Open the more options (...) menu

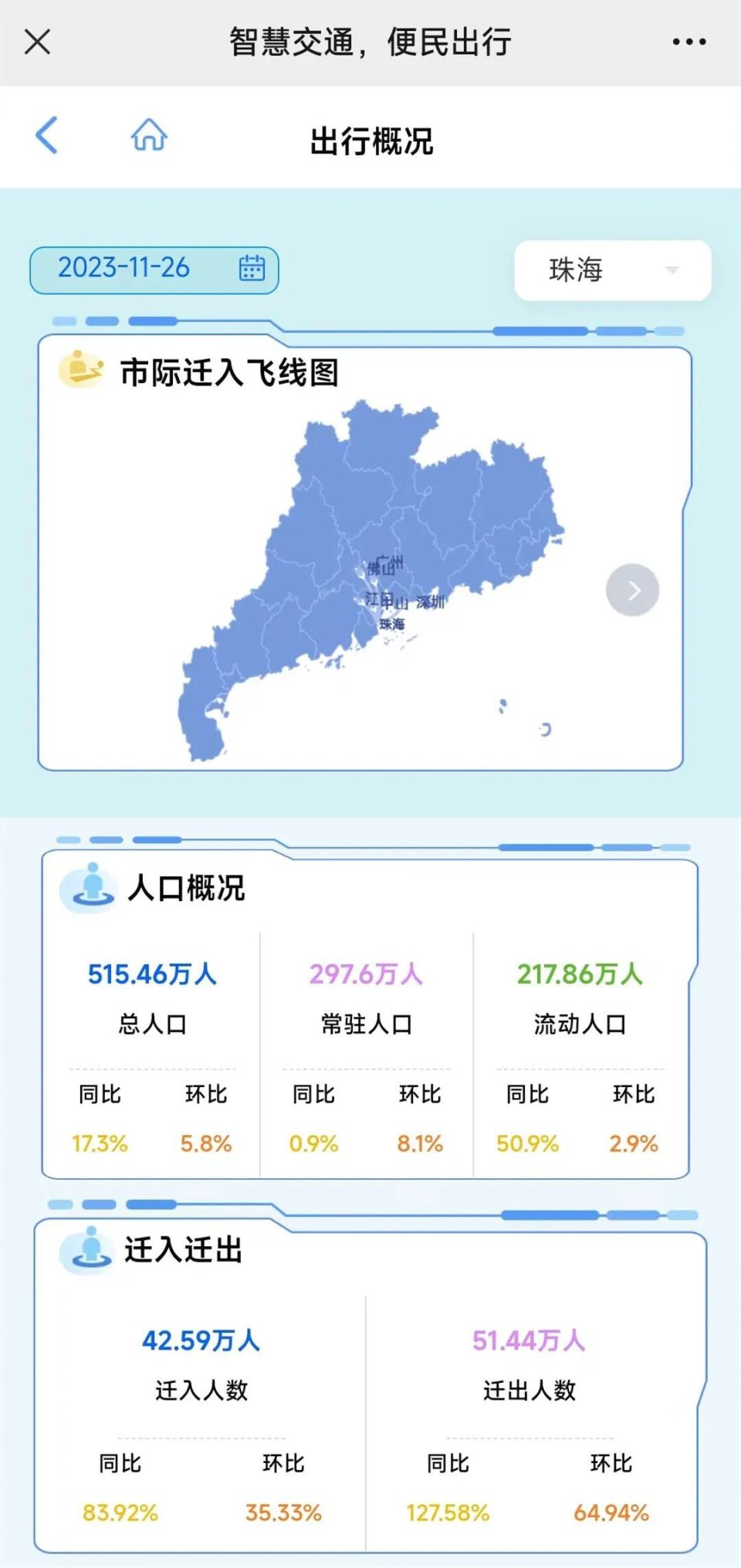686,42
